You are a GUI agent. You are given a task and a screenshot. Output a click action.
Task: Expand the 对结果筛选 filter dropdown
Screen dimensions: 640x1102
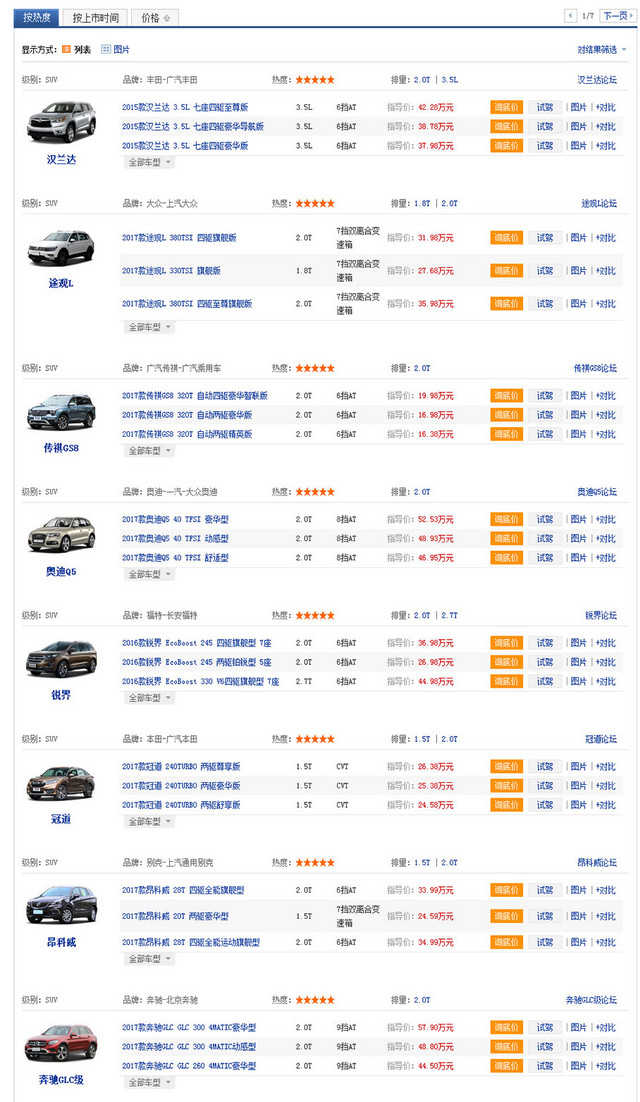click(x=601, y=49)
